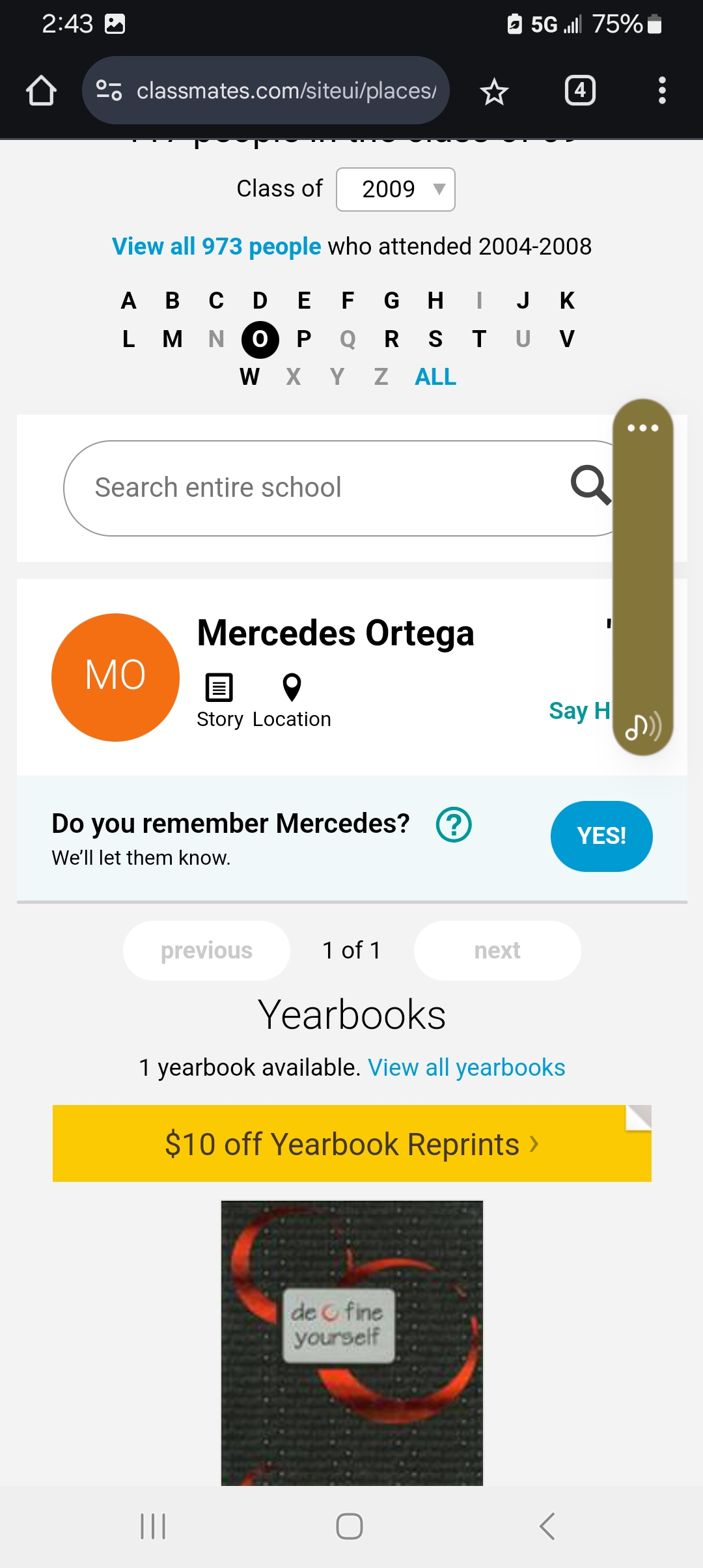Go to the browser home page
This screenshot has height=1568, width=703.
[41, 91]
